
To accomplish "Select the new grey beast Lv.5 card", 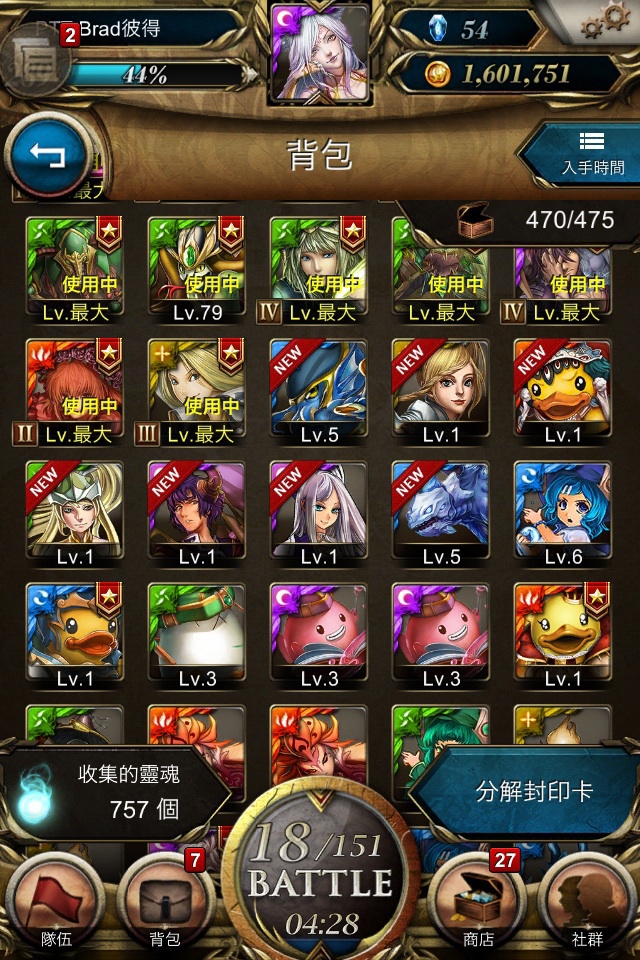I will [x=440, y=510].
